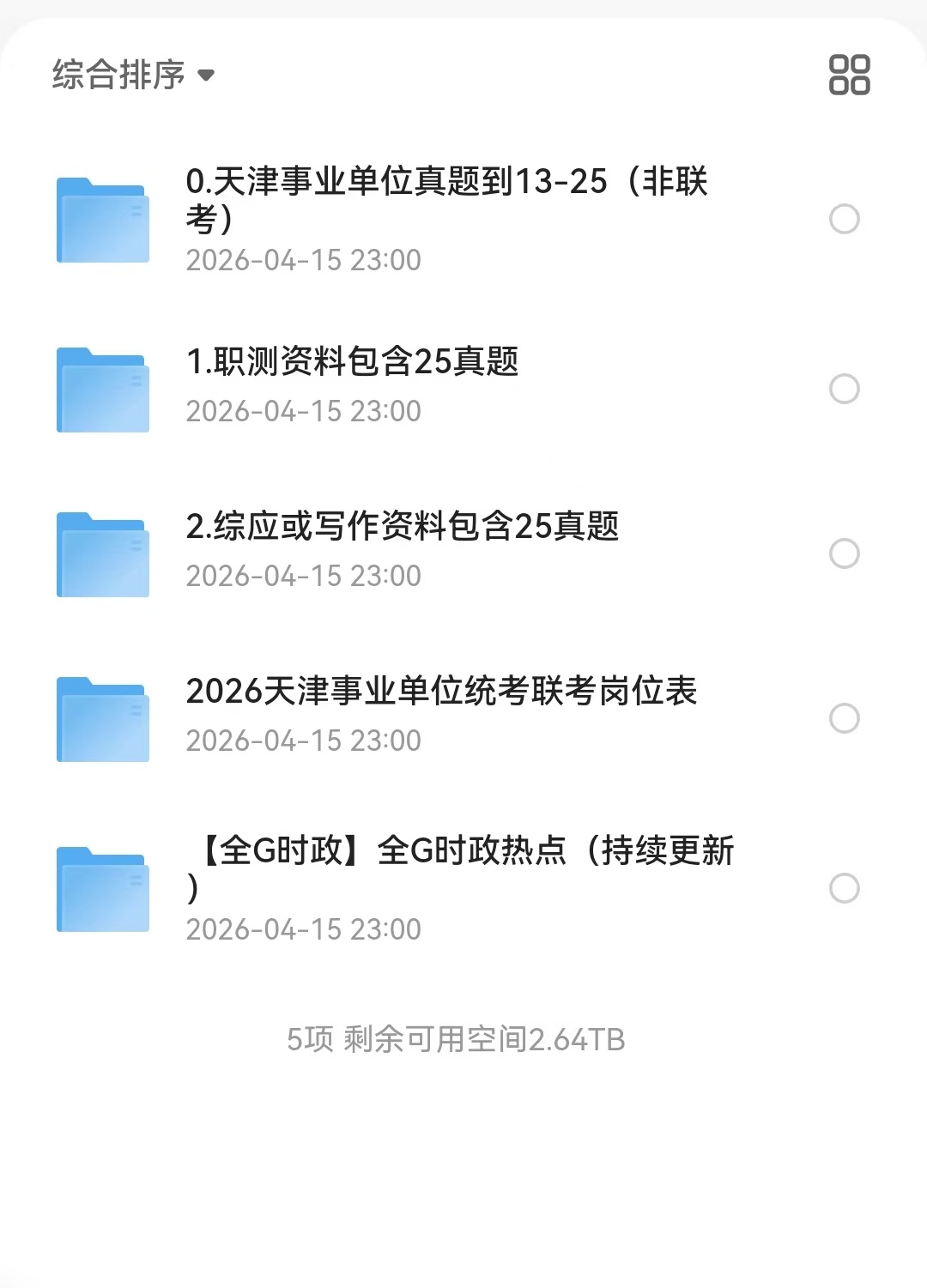927x1288 pixels.
Task: Mark 2.综应或写作资料 folder as selected
Action: (845, 553)
